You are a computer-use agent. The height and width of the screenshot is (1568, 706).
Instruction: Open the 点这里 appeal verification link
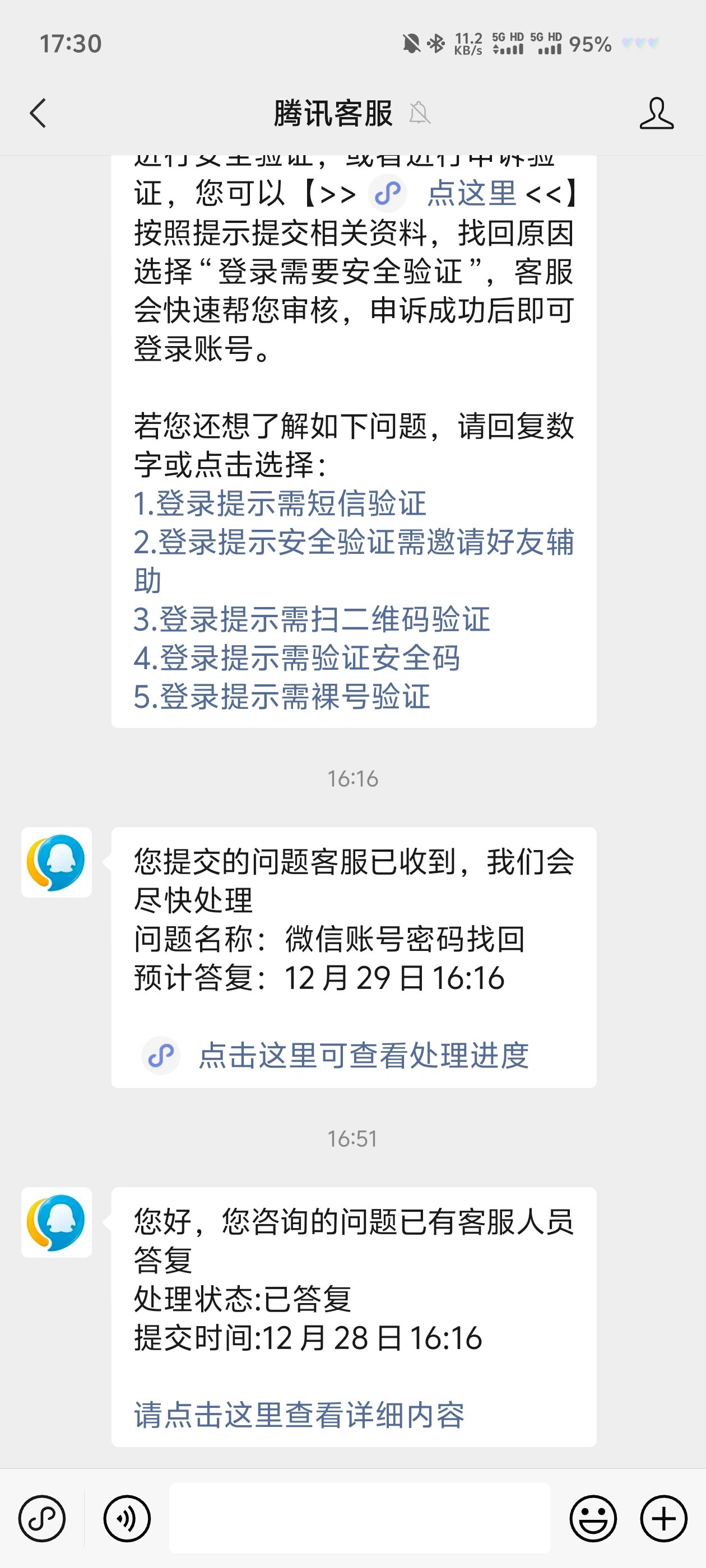tap(472, 192)
